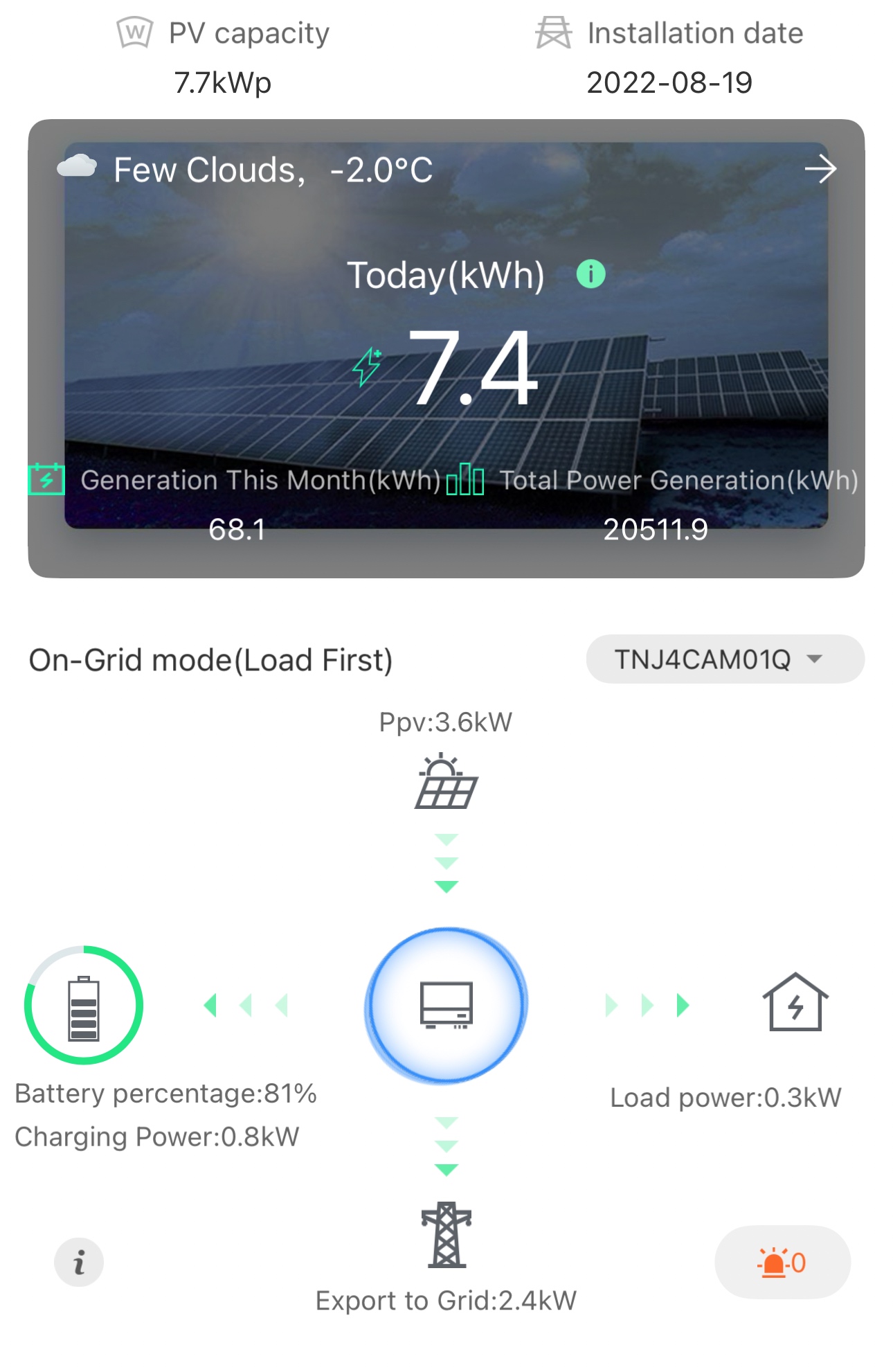Open the inverter circle icon
The height and width of the screenshot is (1372, 893).
pos(447,1005)
